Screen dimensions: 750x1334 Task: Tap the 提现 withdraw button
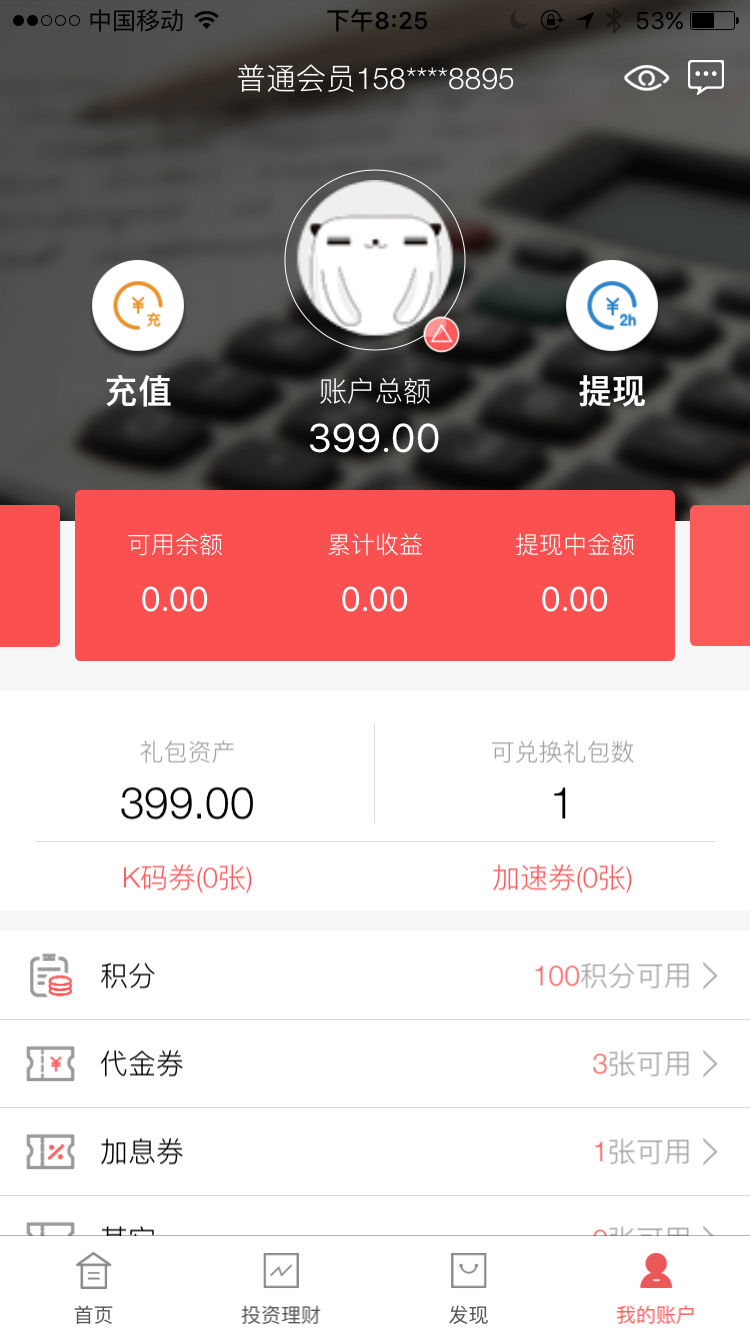[612, 335]
